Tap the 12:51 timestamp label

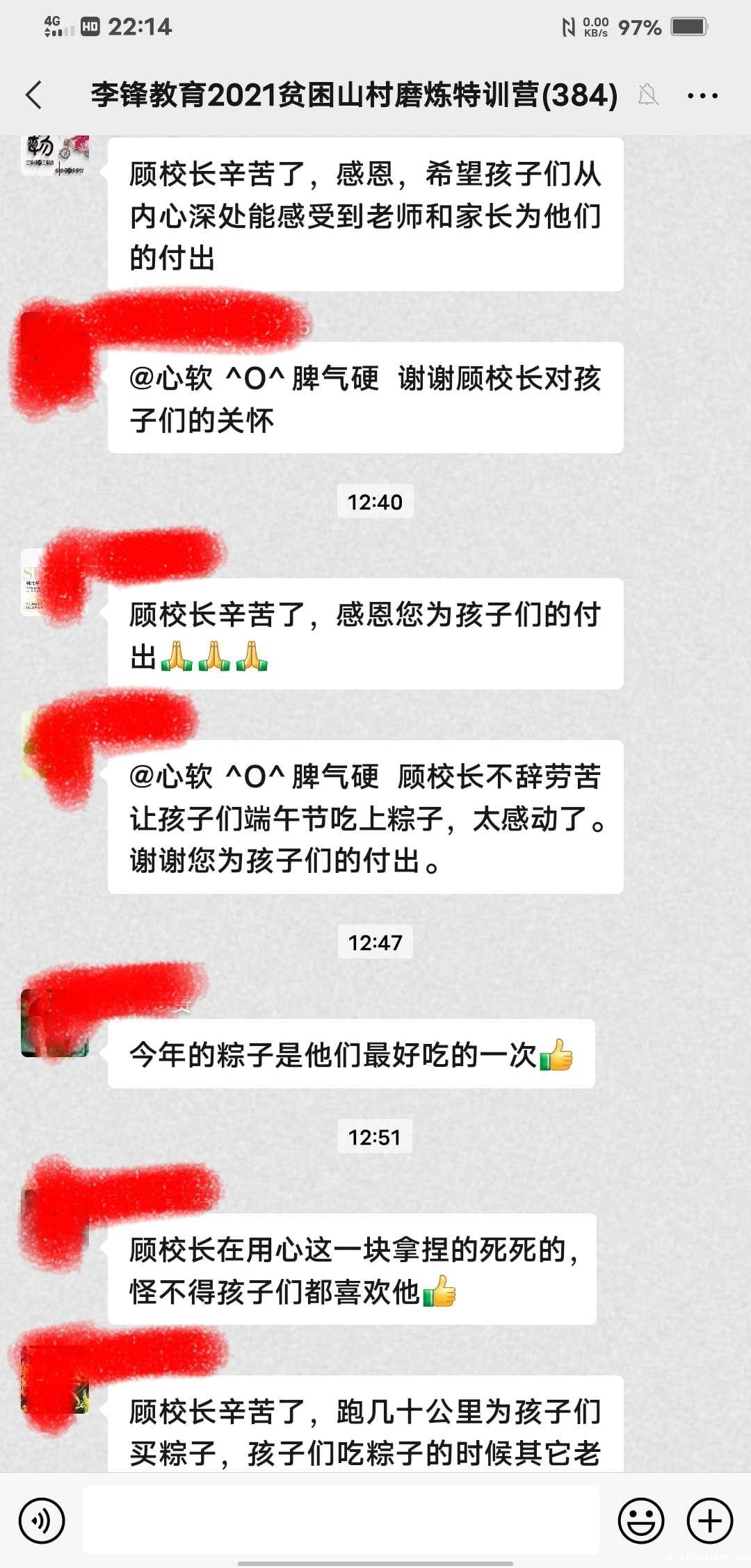click(x=375, y=1137)
